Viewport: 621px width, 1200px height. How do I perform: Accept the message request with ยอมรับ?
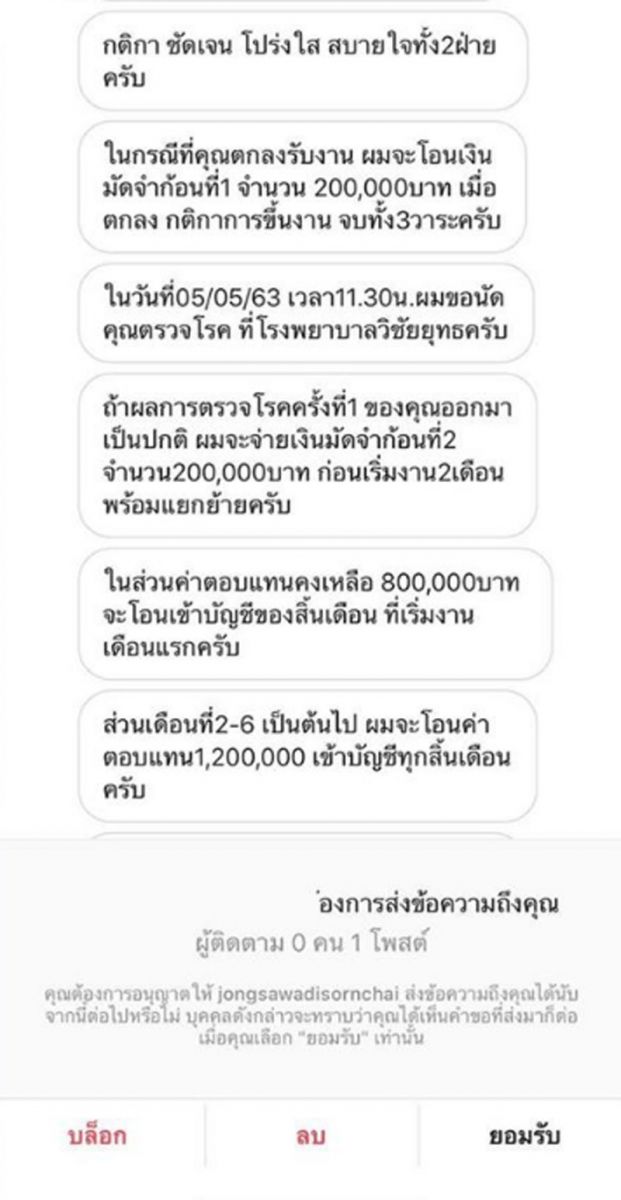[x=524, y=1136]
